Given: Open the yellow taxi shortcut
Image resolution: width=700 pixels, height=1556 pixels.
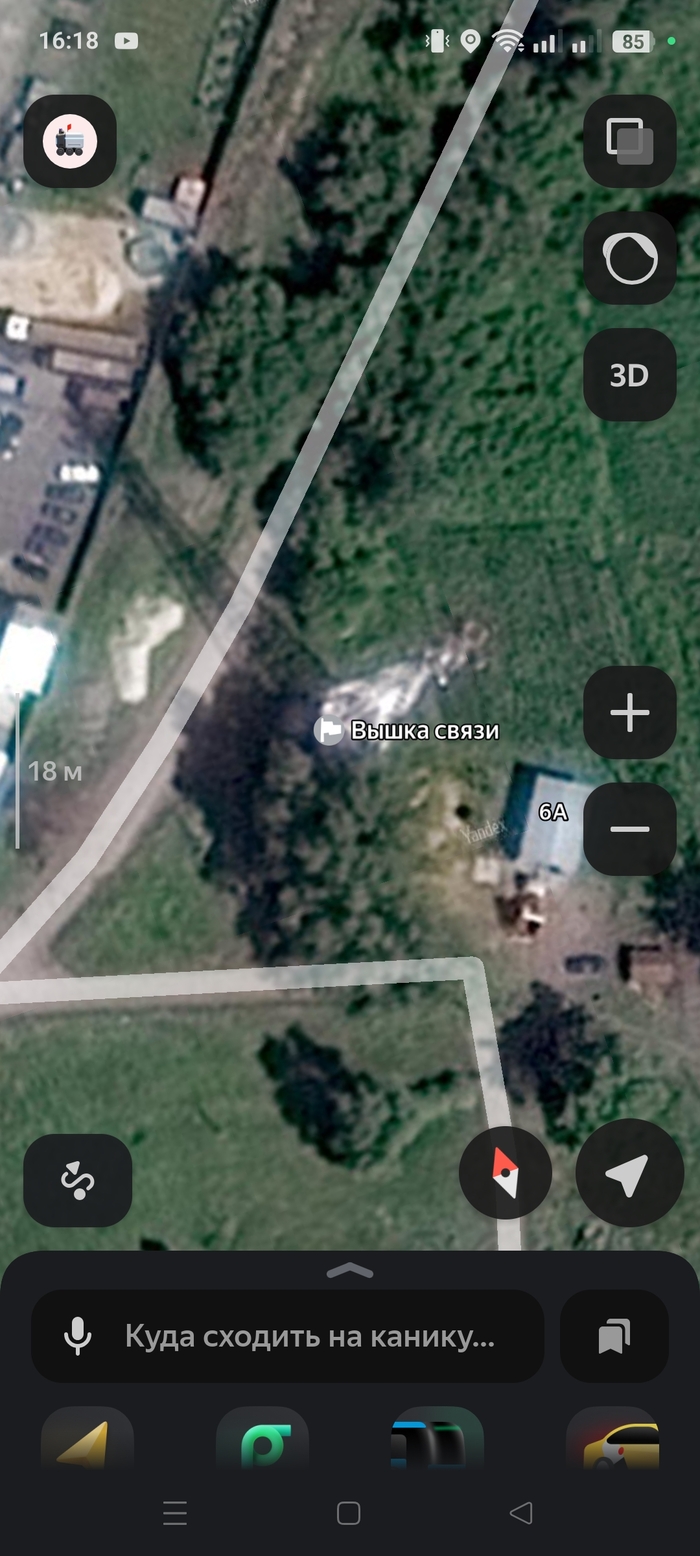Looking at the screenshot, I should pos(612,1440).
